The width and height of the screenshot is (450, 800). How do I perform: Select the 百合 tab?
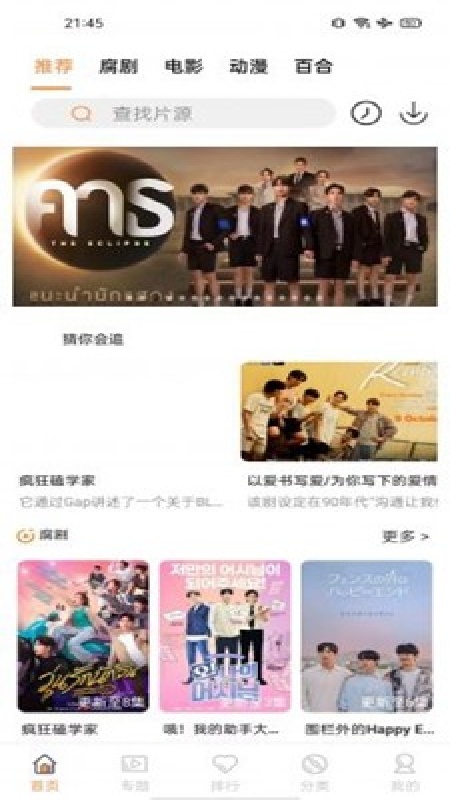click(x=314, y=66)
